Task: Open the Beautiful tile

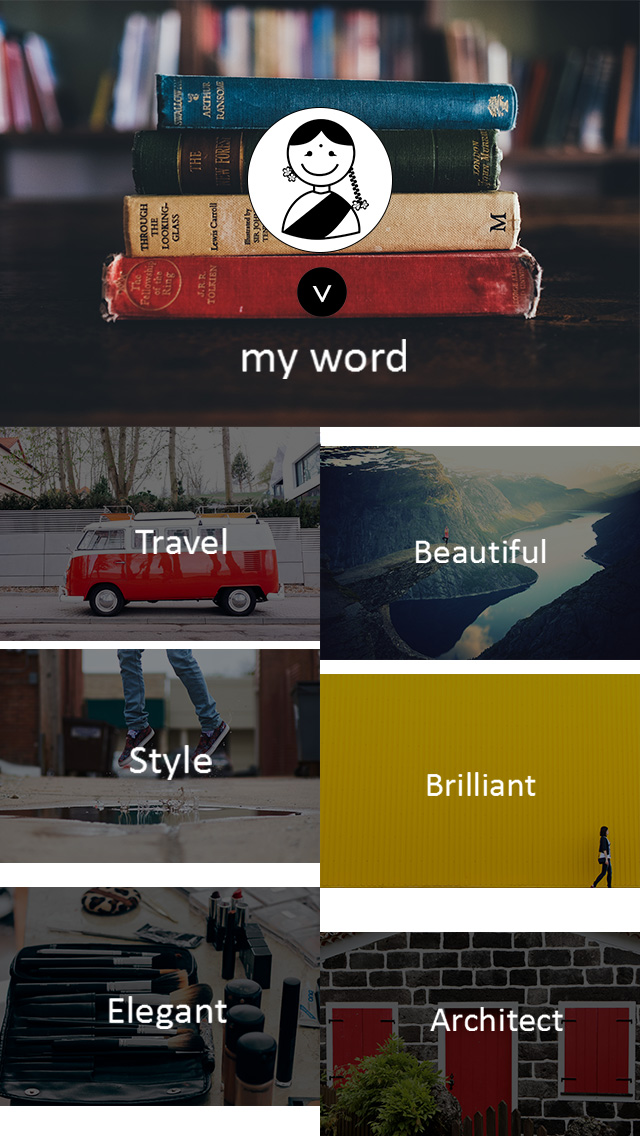Action: pyautogui.click(x=480, y=553)
